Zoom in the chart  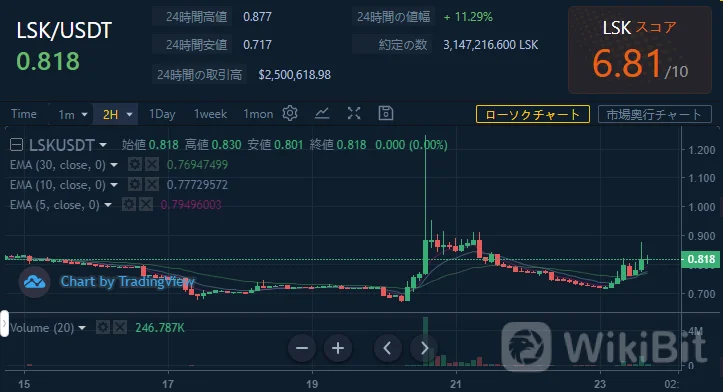pos(338,348)
